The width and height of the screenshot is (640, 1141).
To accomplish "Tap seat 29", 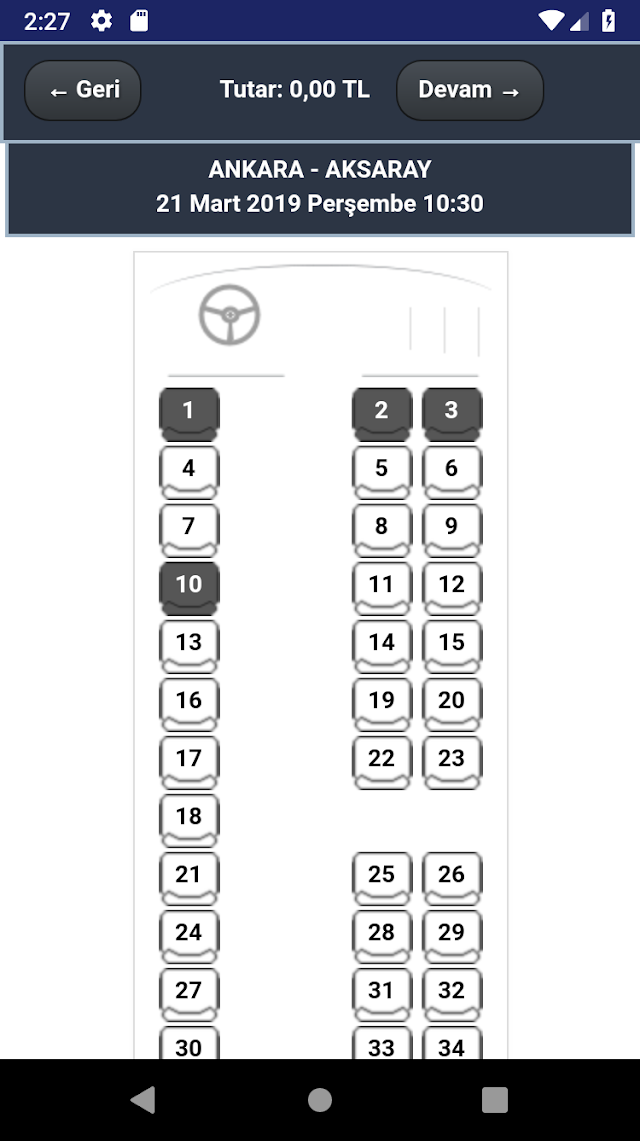I will click(452, 937).
